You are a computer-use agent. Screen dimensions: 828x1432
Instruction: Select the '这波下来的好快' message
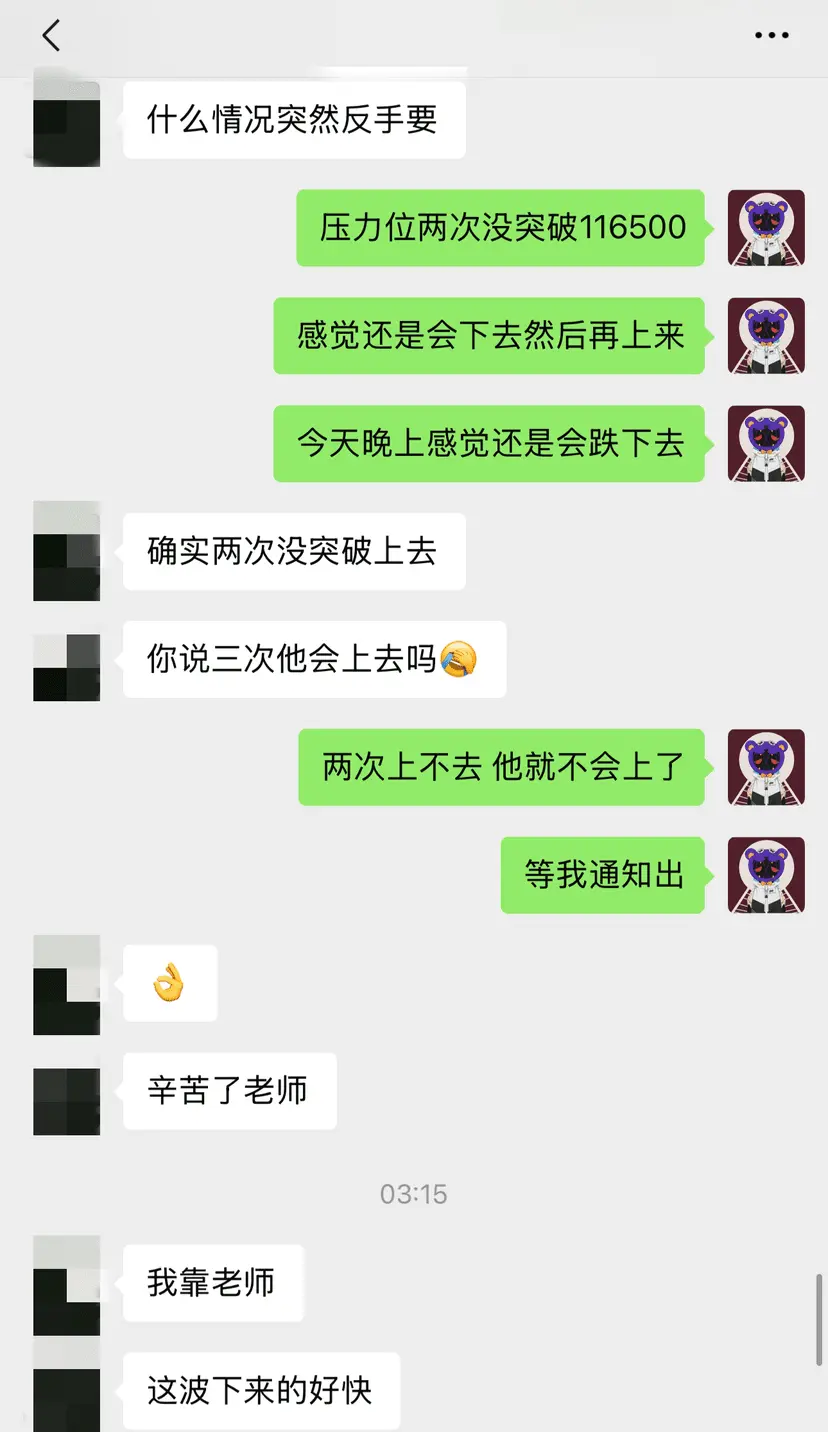click(262, 1390)
